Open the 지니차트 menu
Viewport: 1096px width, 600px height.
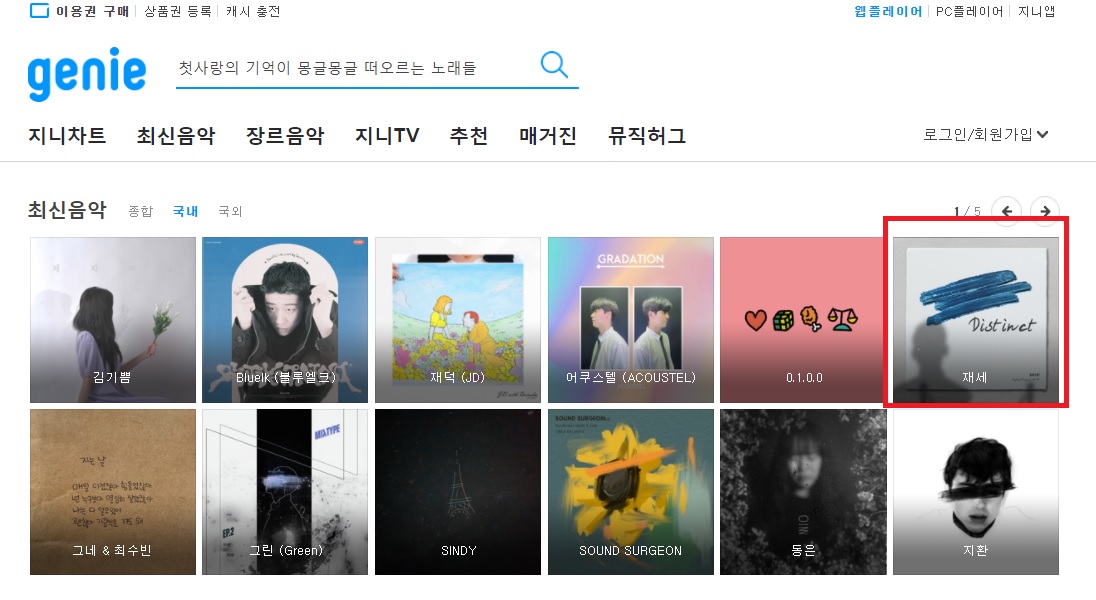[x=67, y=136]
